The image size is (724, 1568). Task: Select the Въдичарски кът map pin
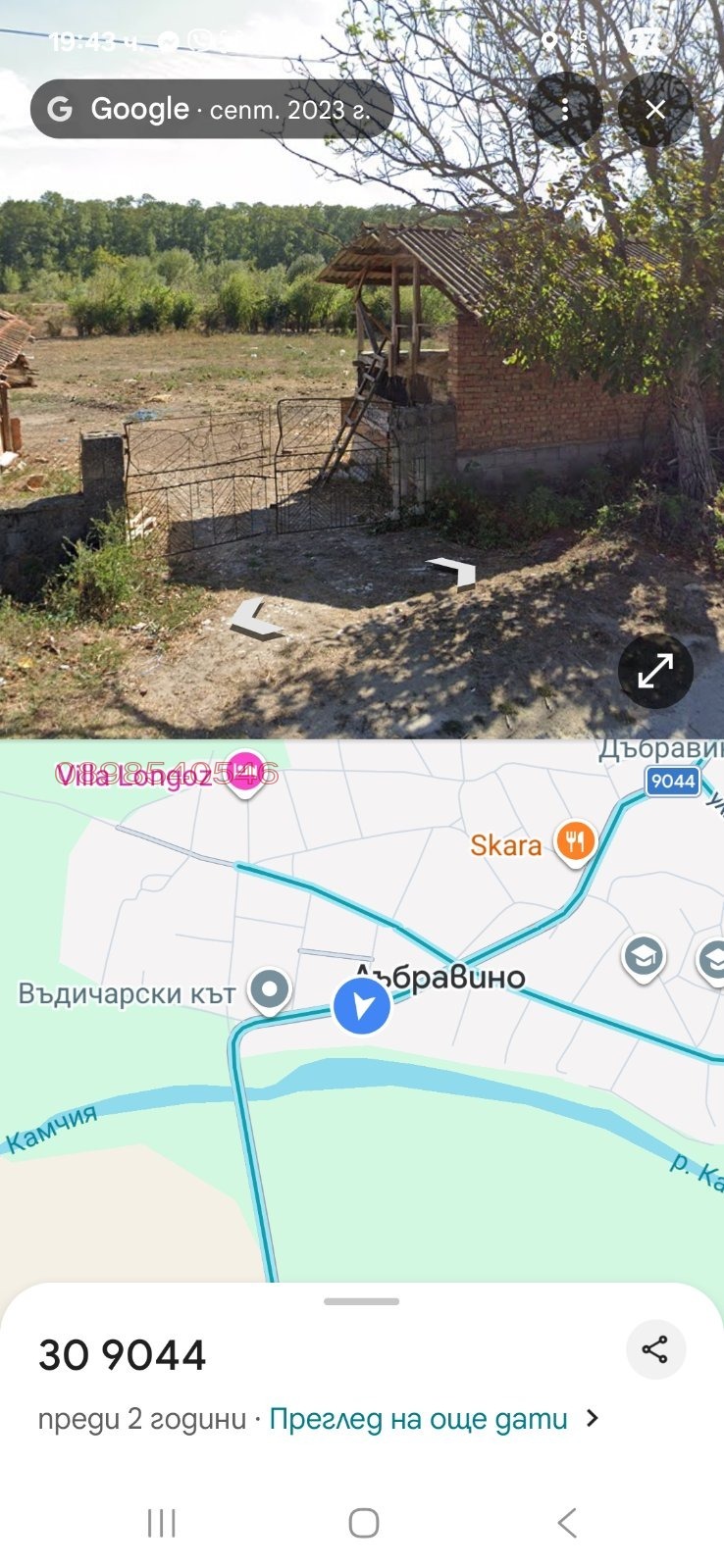click(270, 989)
